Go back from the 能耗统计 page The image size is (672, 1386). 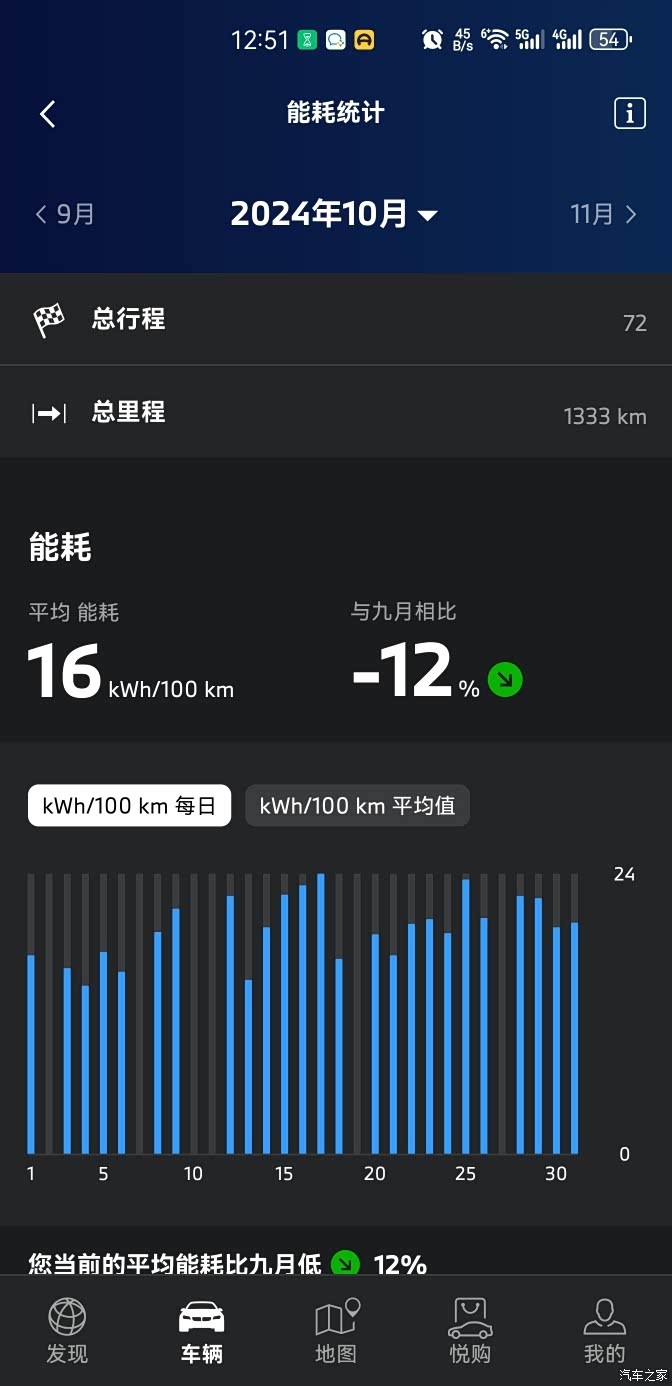click(x=47, y=114)
